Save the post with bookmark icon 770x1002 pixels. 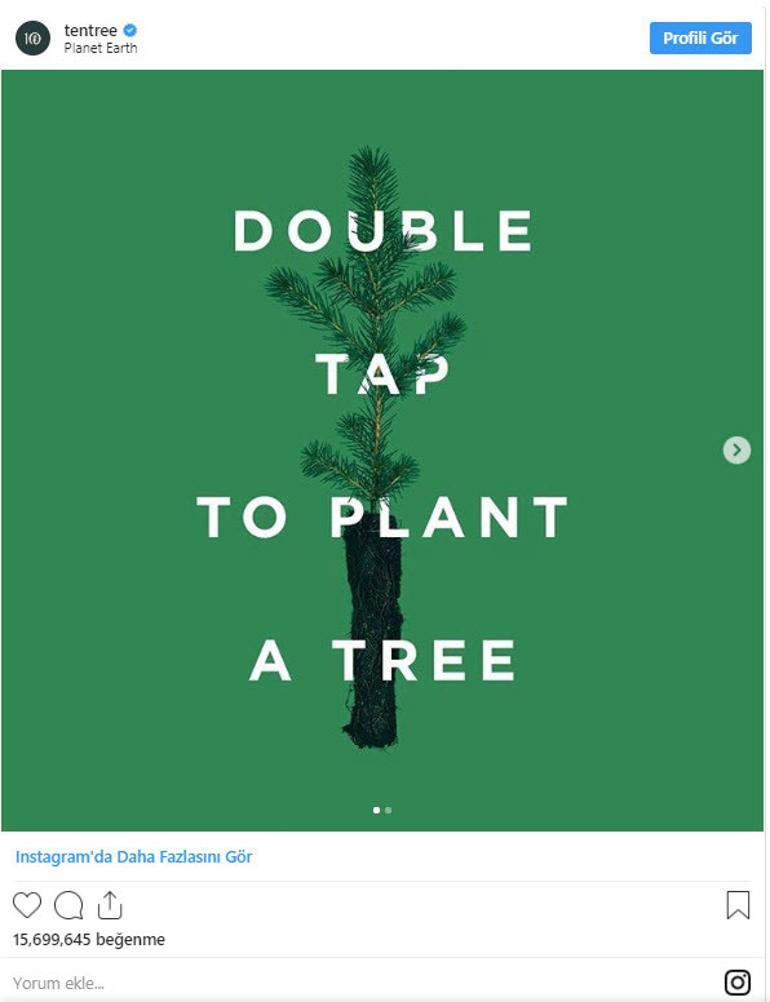[x=737, y=905]
